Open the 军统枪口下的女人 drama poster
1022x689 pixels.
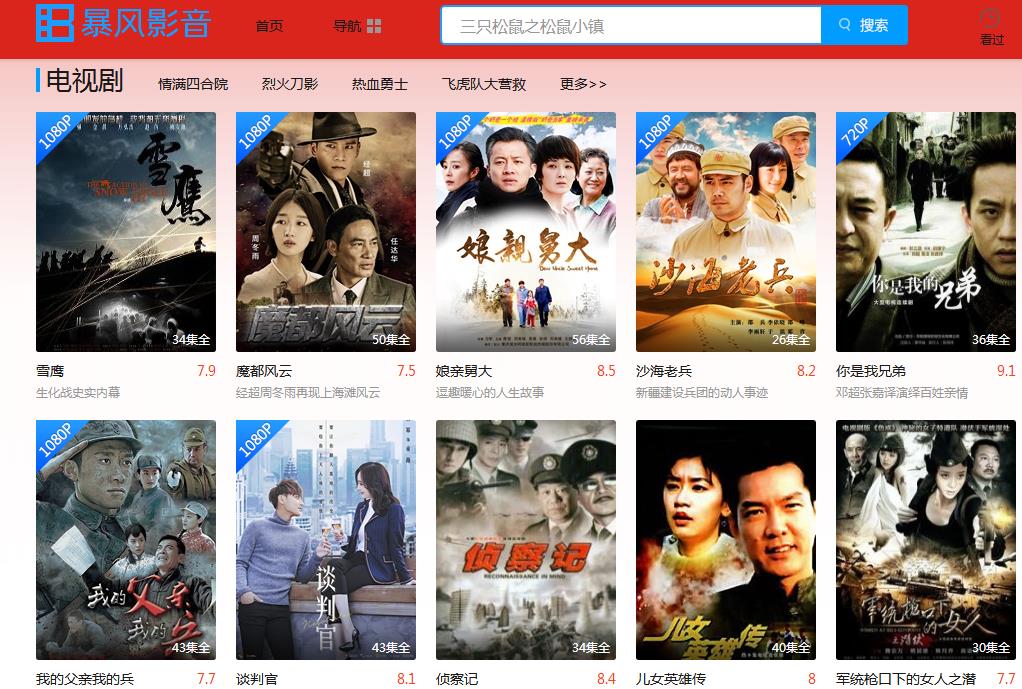click(926, 539)
